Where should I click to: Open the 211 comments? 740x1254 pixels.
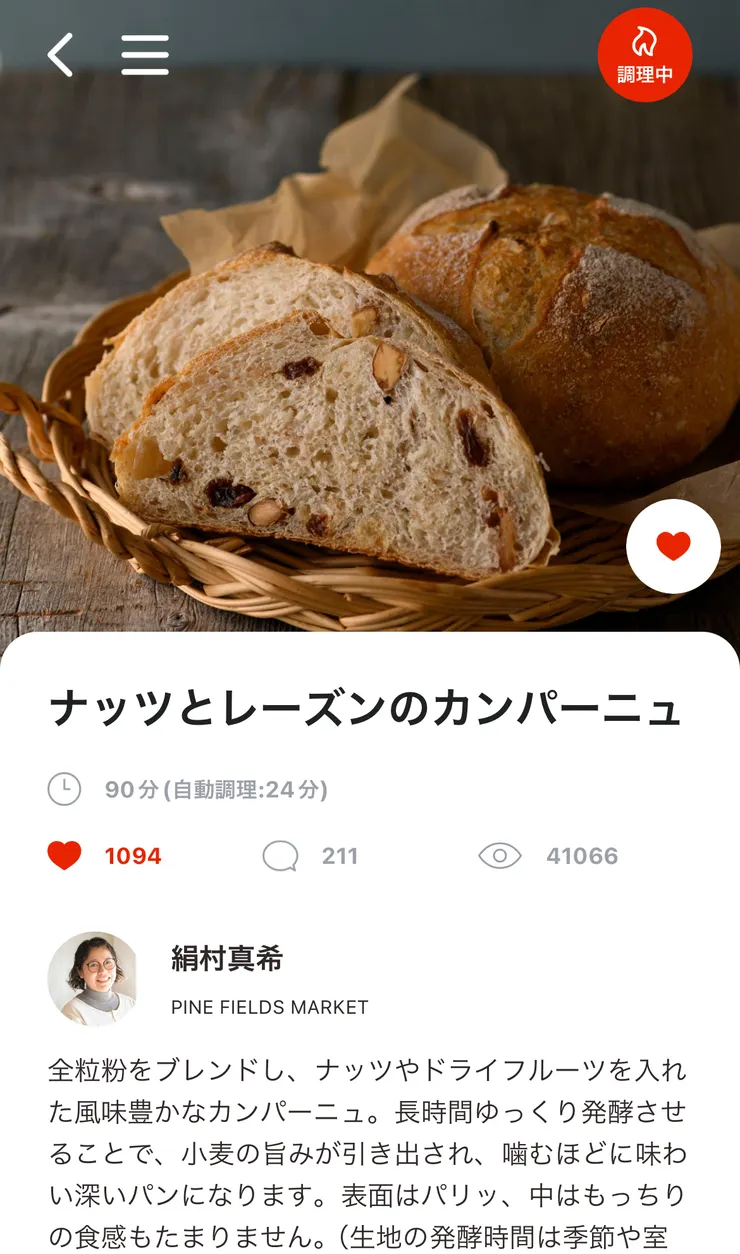310,856
